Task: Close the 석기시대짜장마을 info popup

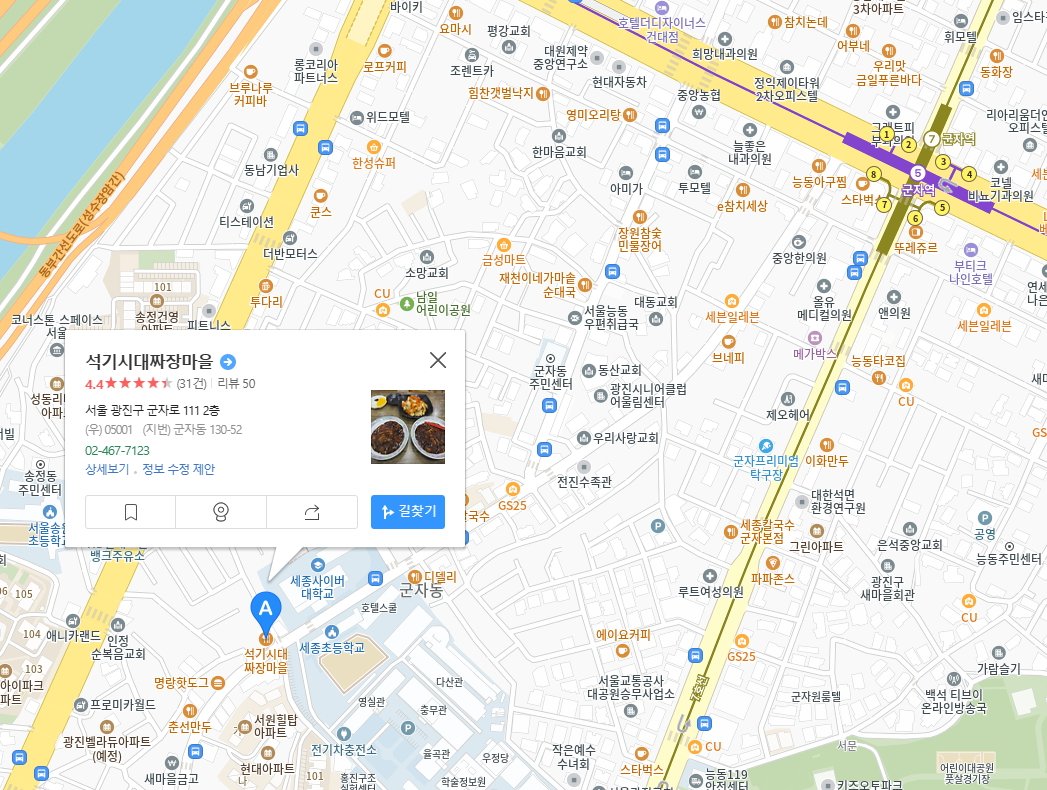Action: [438, 360]
